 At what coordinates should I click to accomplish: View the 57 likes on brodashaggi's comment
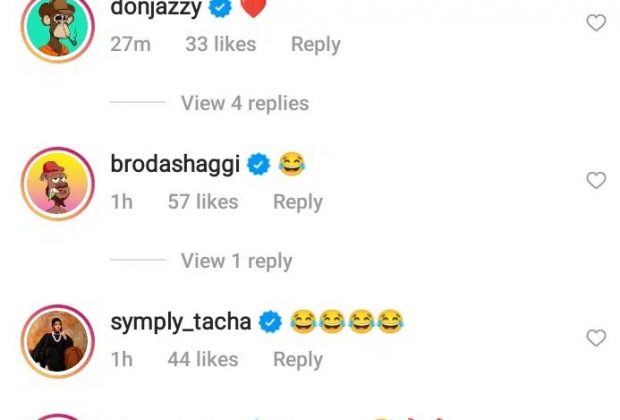(203, 202)
